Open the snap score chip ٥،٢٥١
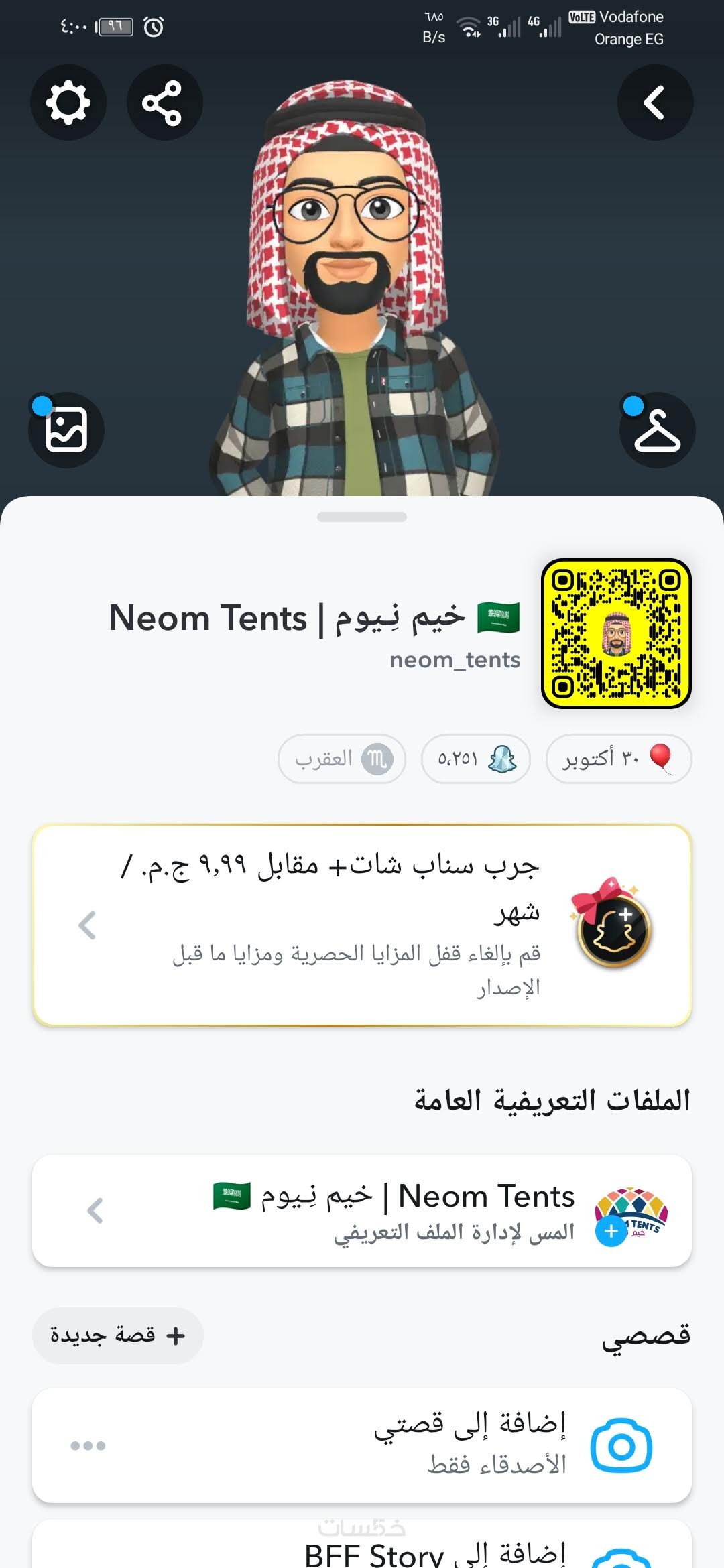Screen dimensions: 724x1568 (475, 759)
